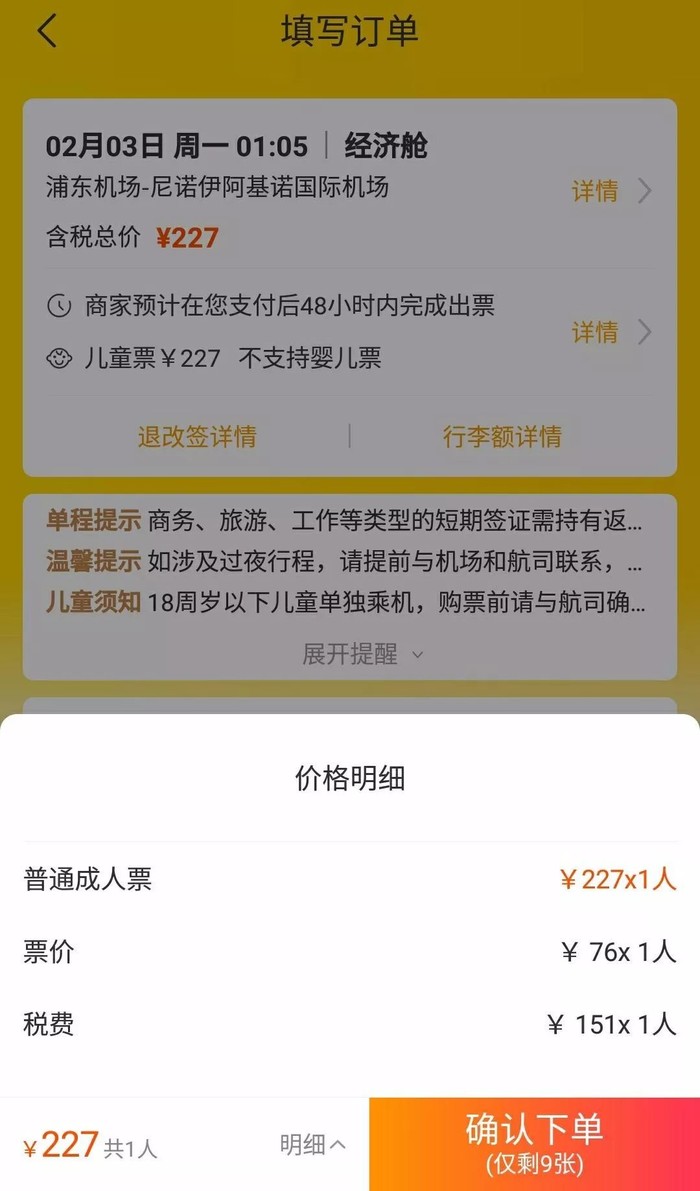Go back from the 填写订单 page
The height and width of the screenshot is (1191, 700).
click(47, 31)
